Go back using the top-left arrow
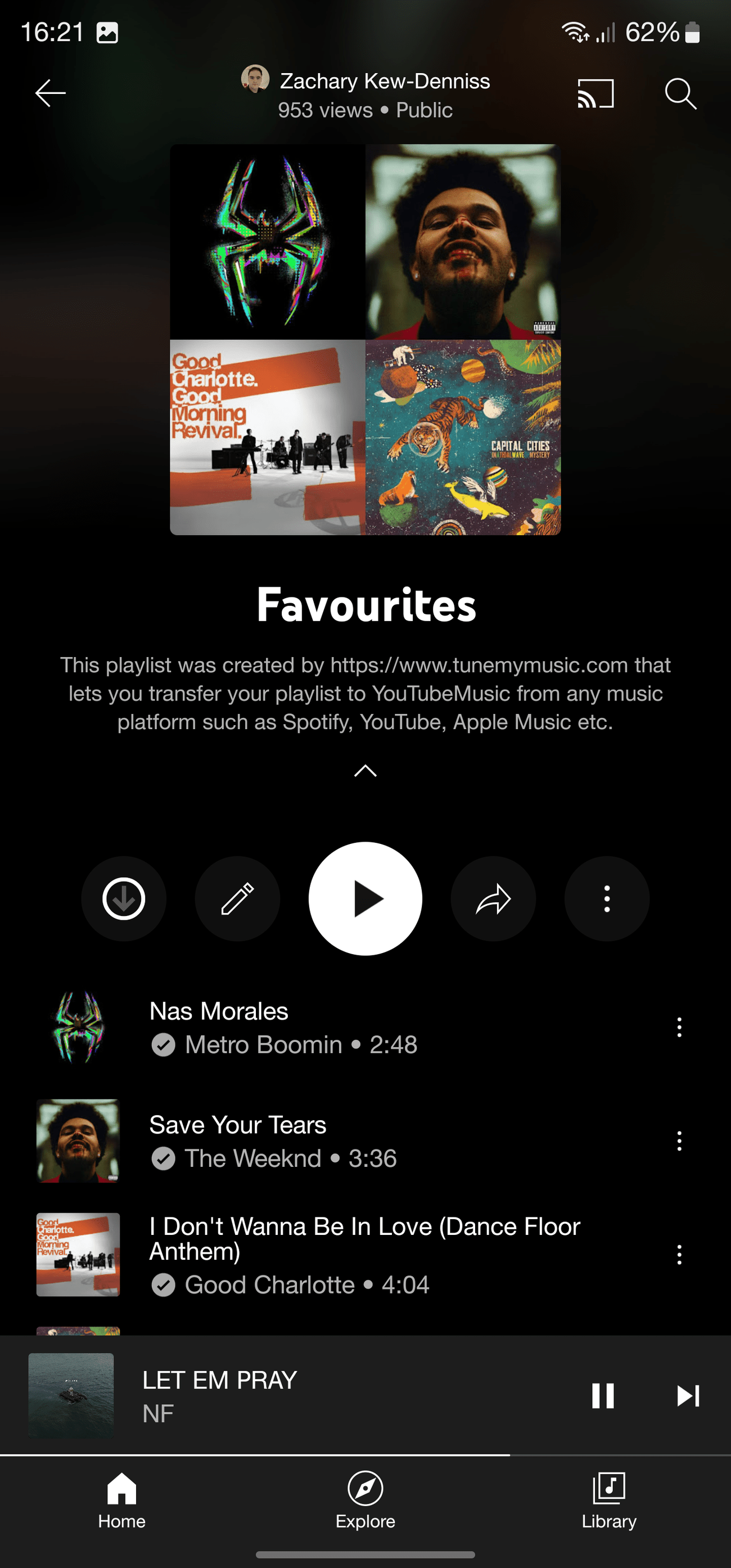 click(51, 93)
